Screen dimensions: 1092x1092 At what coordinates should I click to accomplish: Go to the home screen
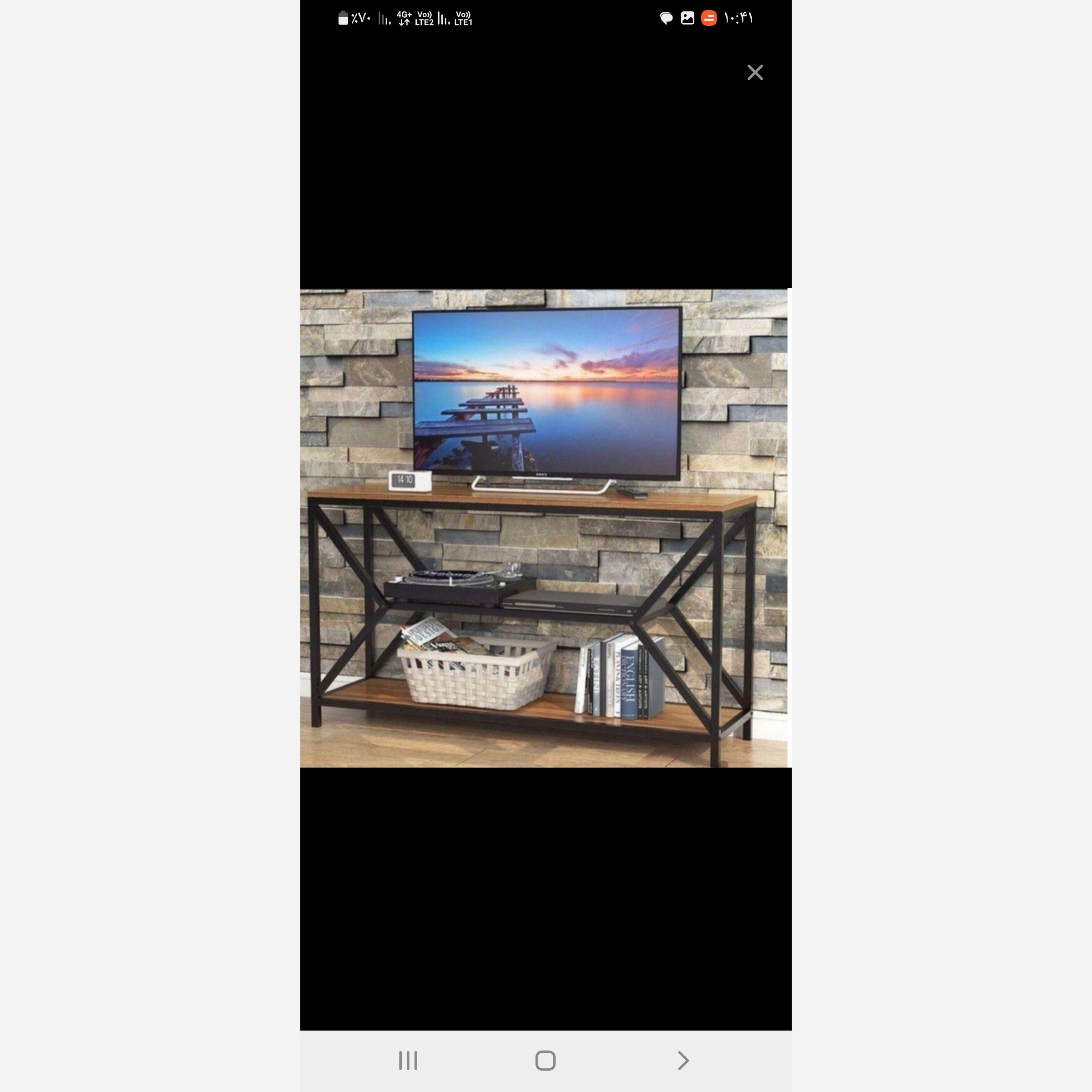546,1061
